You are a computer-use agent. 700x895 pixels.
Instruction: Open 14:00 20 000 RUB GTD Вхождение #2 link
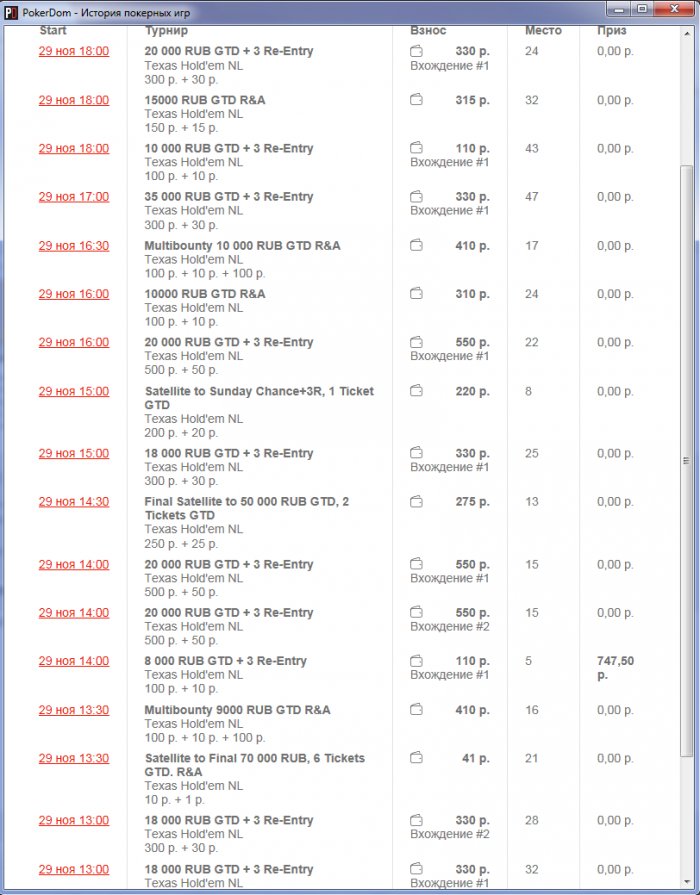(x=74, y=613)
